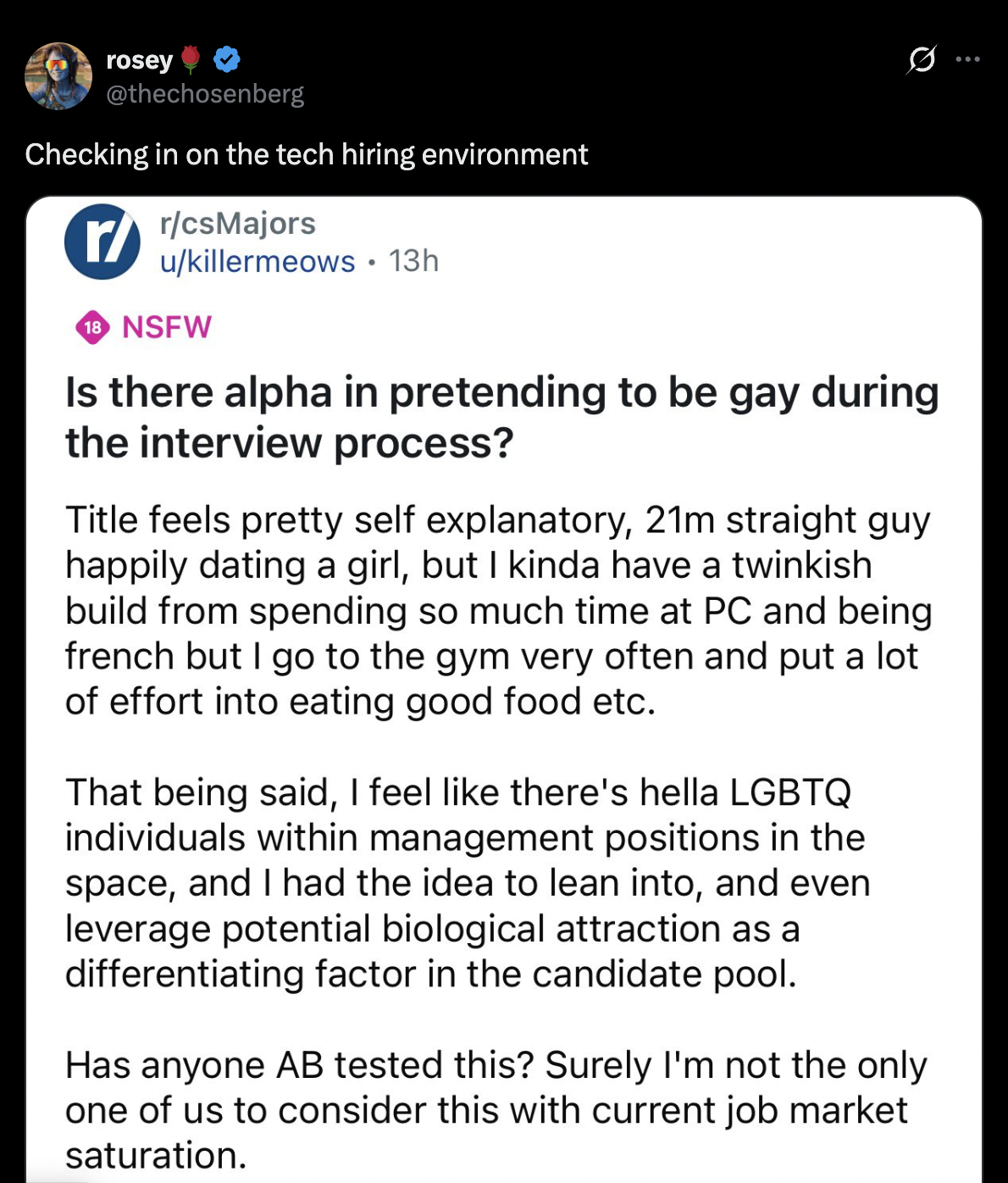Open the three-dot overflow menu
This screenshot has height=1183, width=1008.
tap(967, 59)
